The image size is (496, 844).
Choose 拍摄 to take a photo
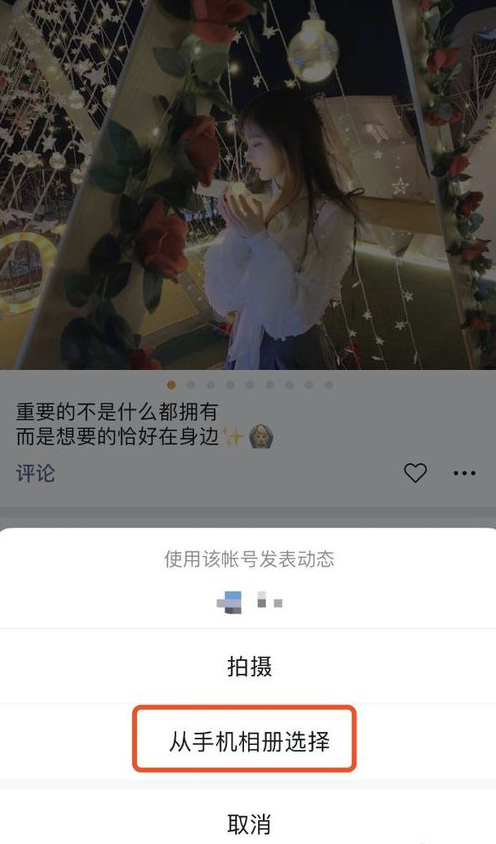tap(248, 666)
